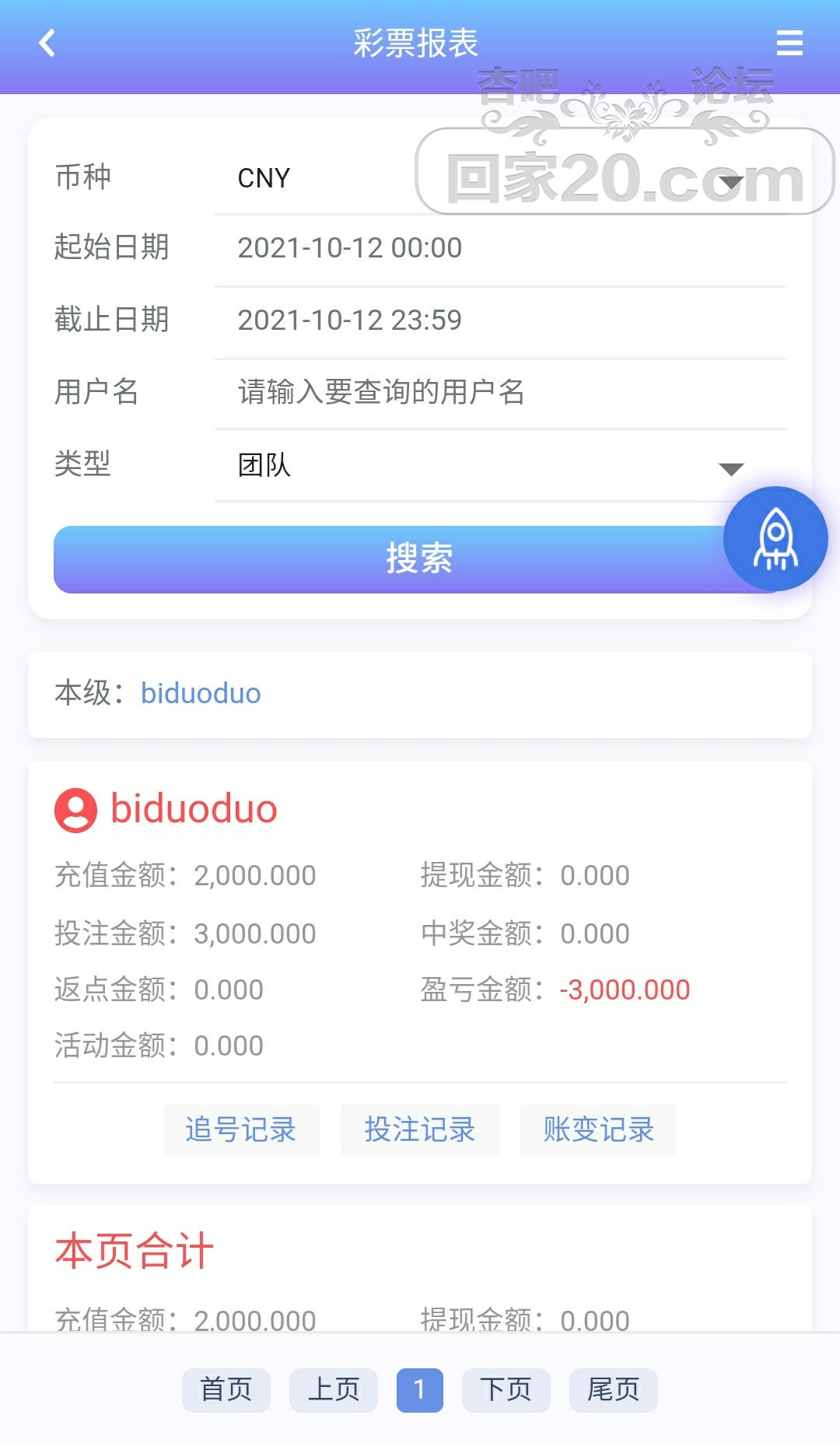
Task: Pick the 截止日期 end date field
Action: [498, 320]
